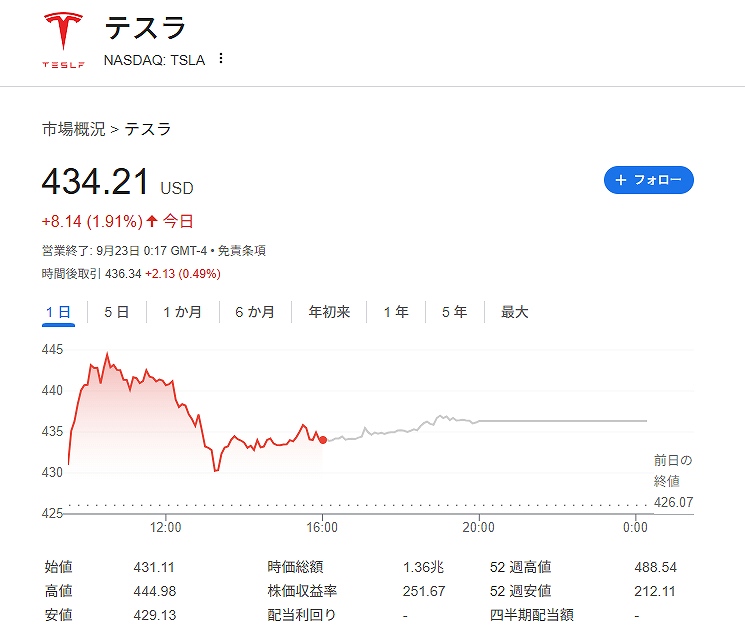Open the 市場概況 breadcrumb link
Screen dimensions: 745x637
tap(73, 129)
